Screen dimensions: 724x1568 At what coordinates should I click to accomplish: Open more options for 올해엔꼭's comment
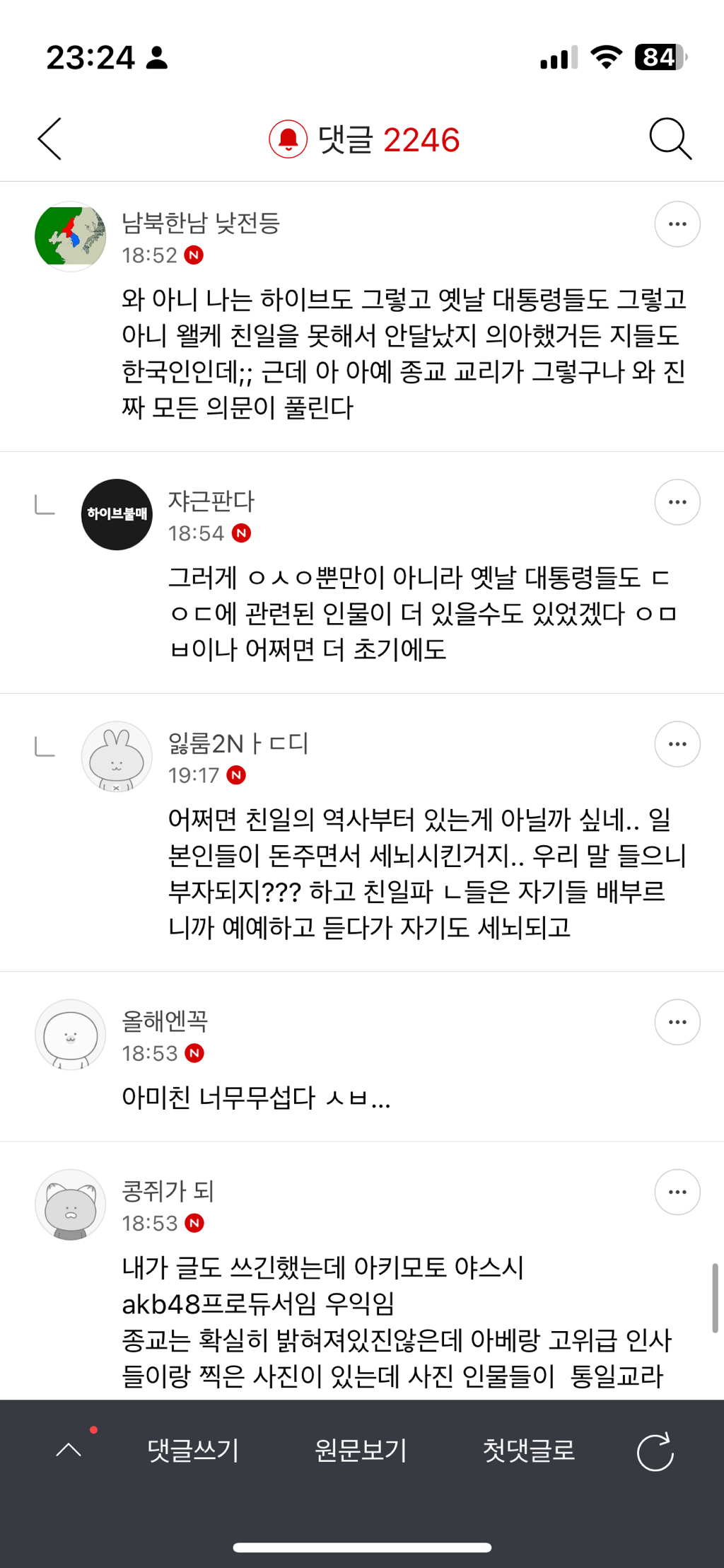point(677,1022)
